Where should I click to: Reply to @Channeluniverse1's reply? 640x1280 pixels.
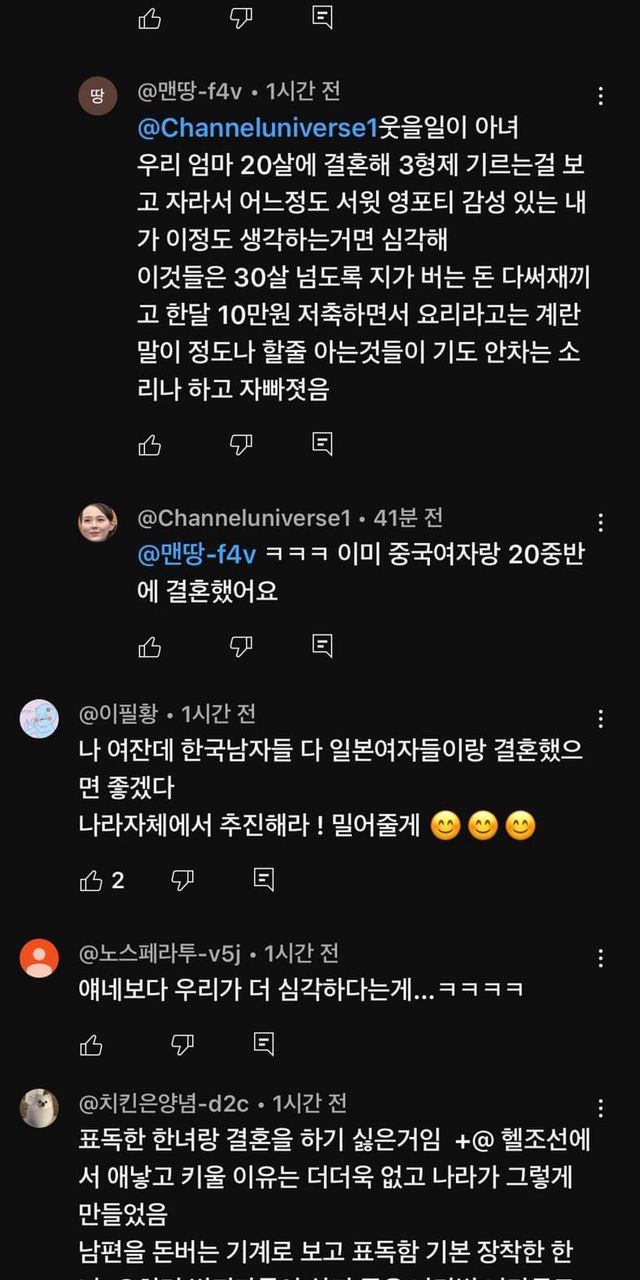coord(322,646)
